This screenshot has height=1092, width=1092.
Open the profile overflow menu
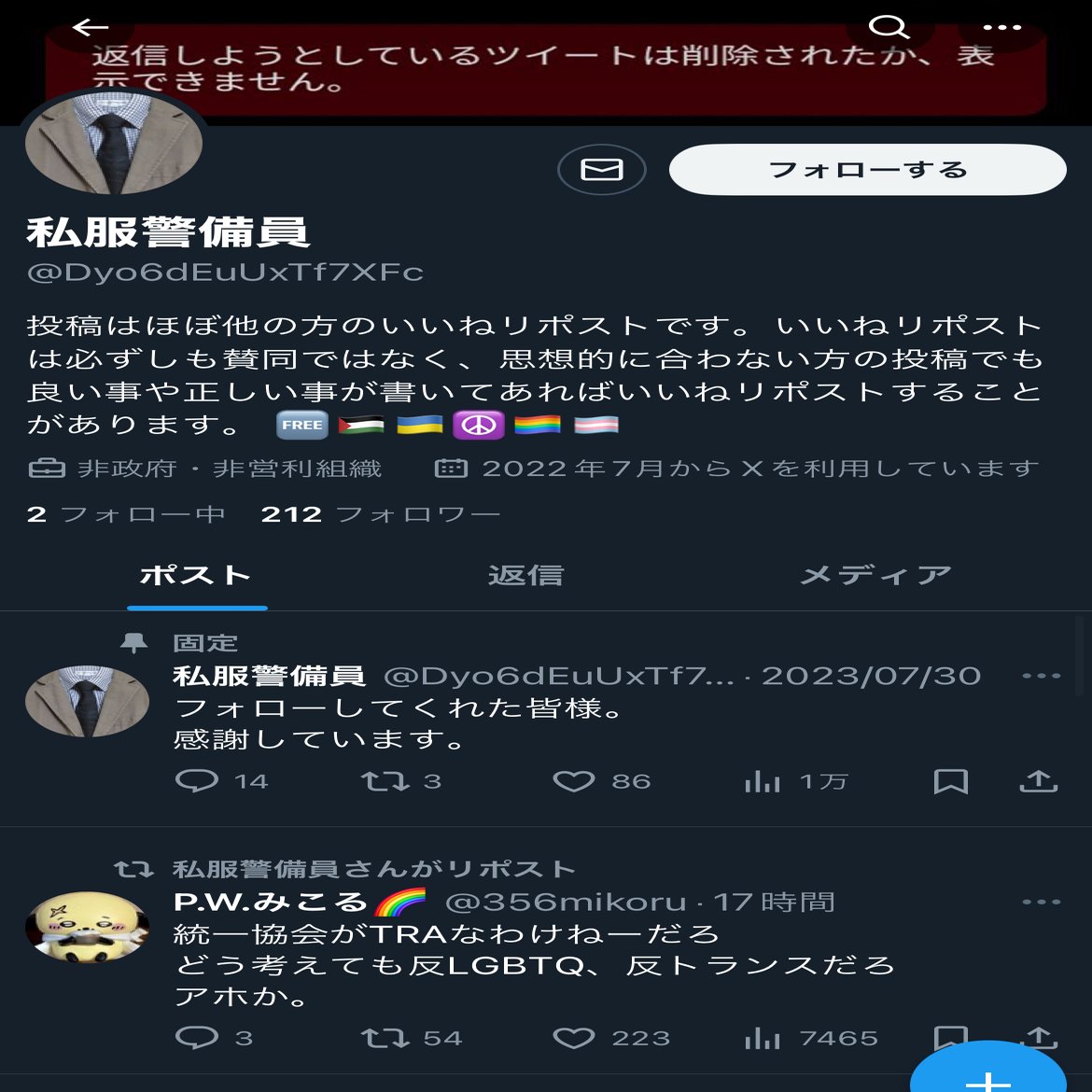tap(1001, 28)
